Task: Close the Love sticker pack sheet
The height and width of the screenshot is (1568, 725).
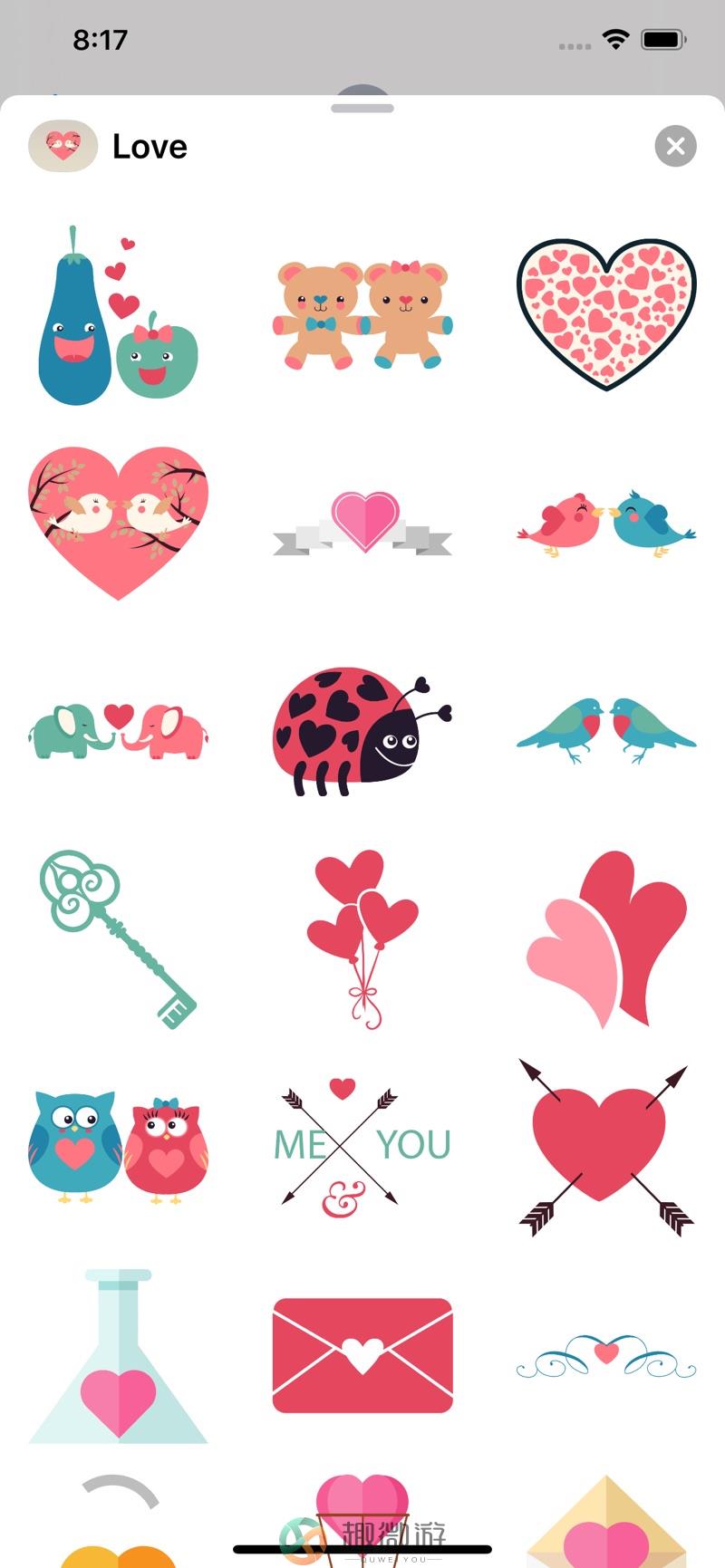Action: 675,146
